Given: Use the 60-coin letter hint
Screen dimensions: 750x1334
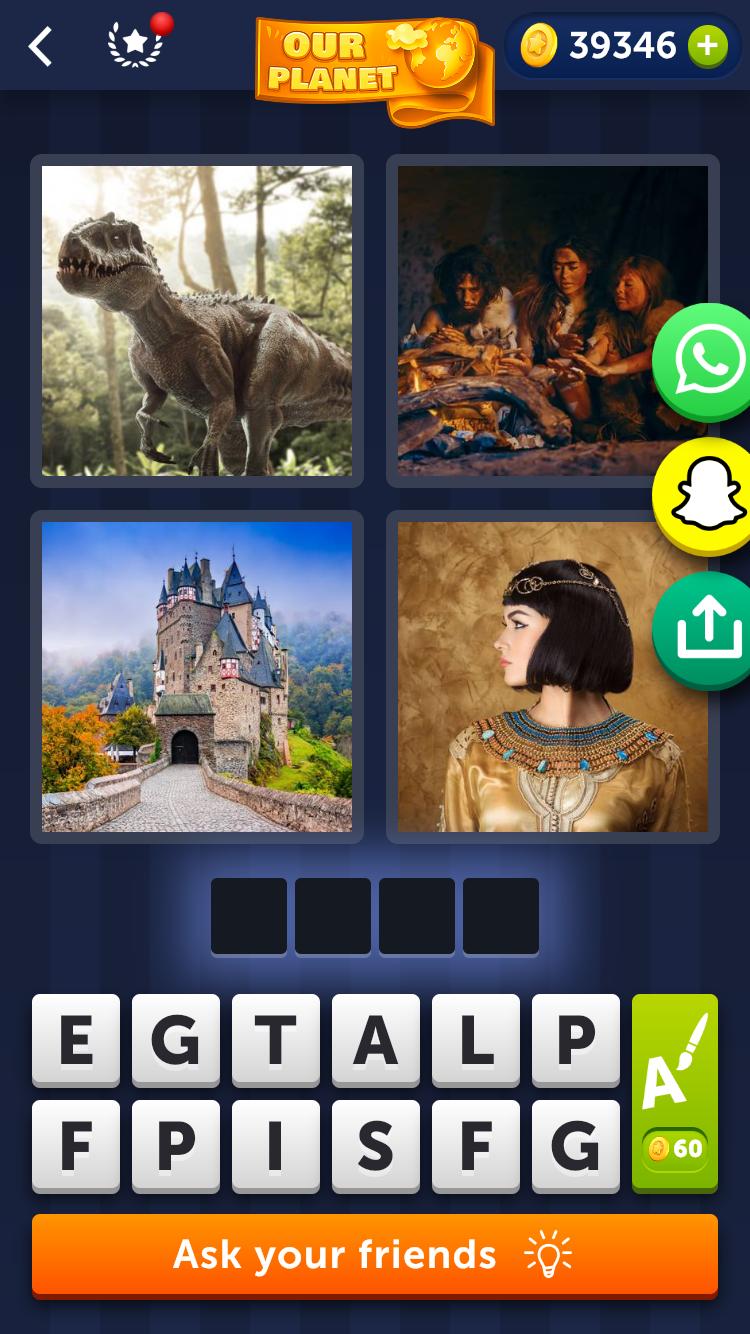Looking at the screenshot, I should coord(675,1092).
